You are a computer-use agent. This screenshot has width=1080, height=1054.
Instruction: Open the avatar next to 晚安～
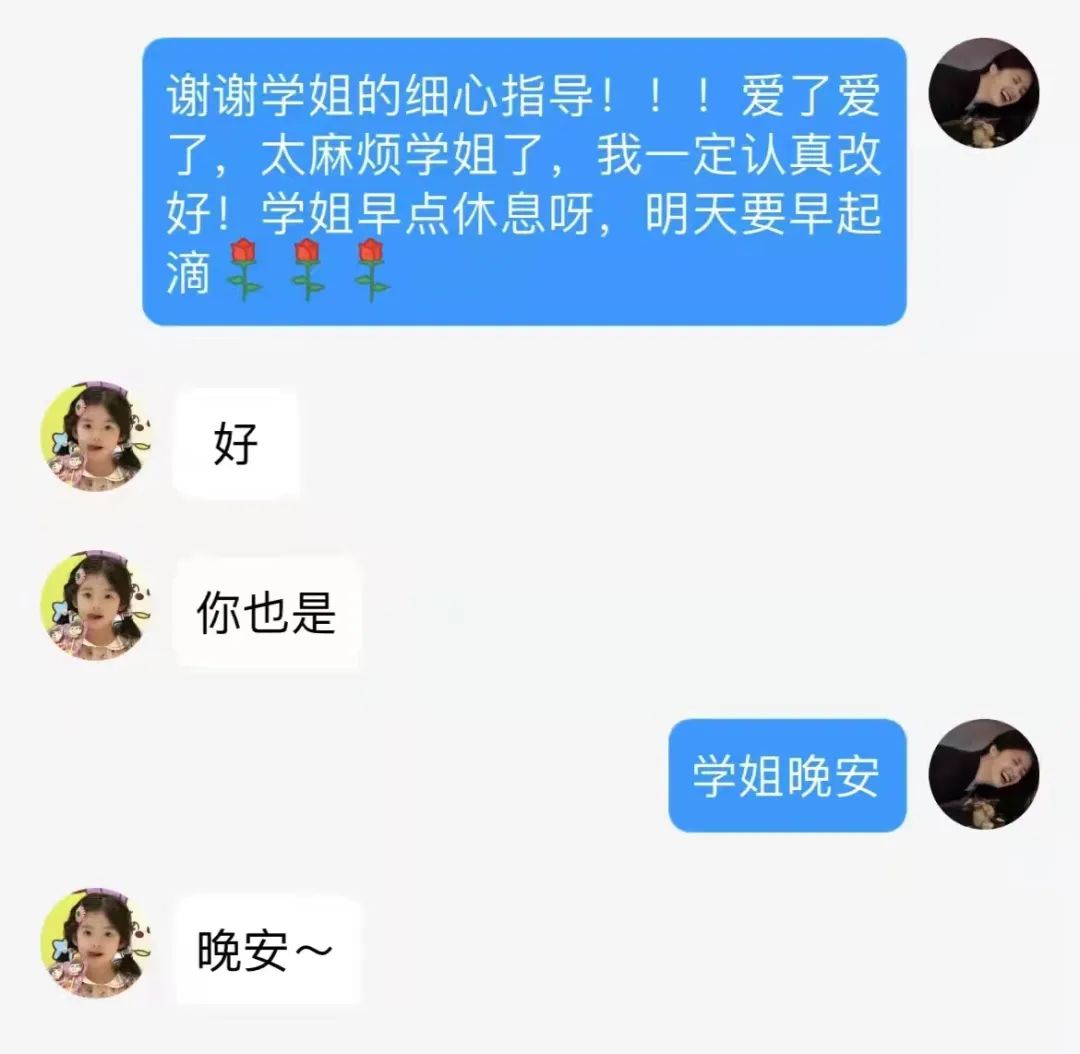point(95,941)
